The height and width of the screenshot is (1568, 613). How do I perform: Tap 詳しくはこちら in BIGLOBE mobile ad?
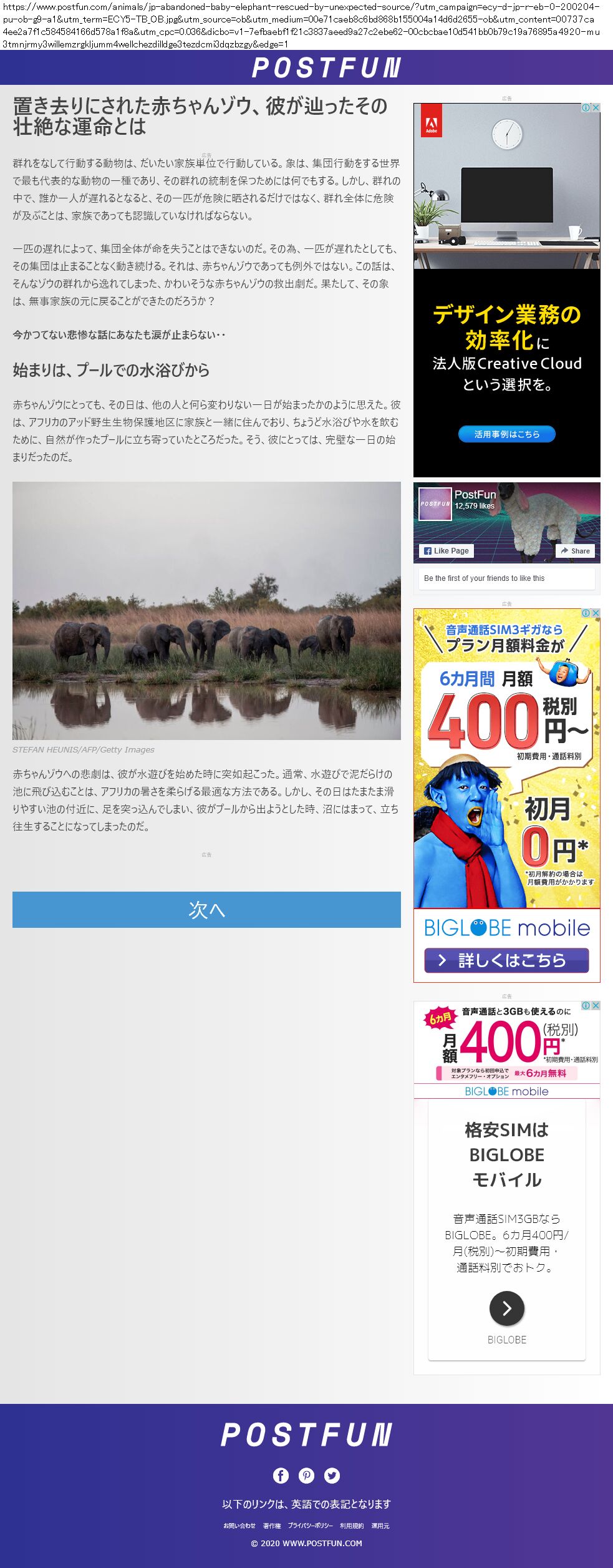point(506,960)
